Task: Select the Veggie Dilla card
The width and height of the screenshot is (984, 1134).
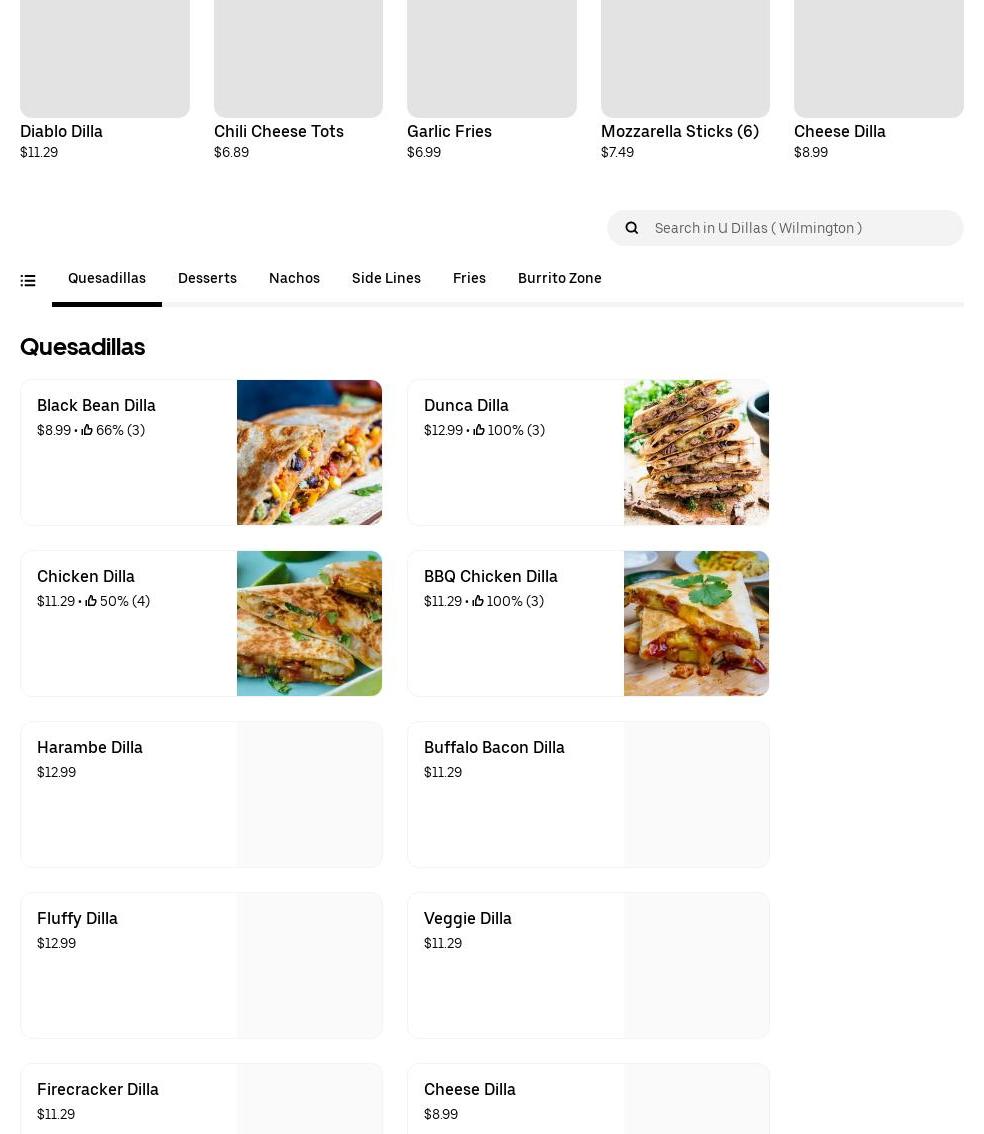Action: (588, 965)
